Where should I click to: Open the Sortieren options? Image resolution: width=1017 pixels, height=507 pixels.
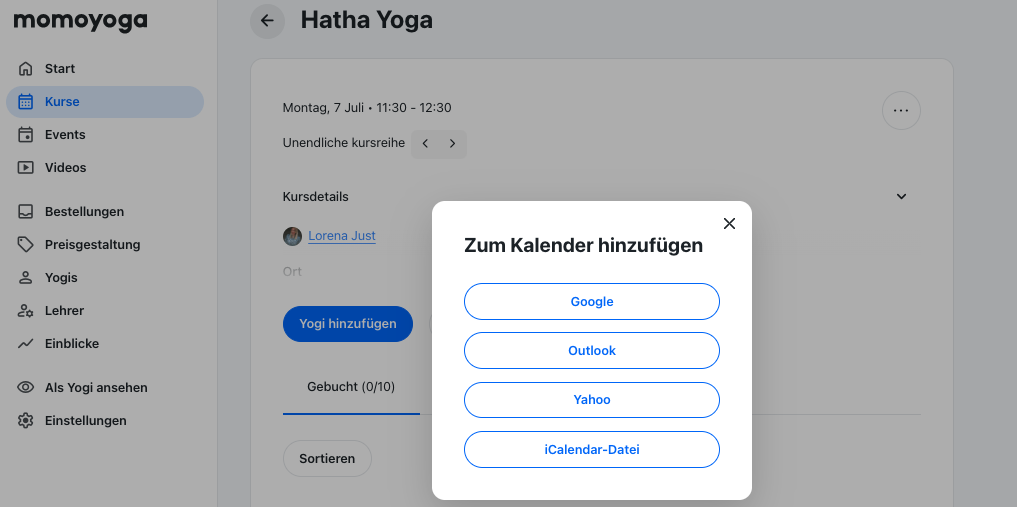point(327,458)
